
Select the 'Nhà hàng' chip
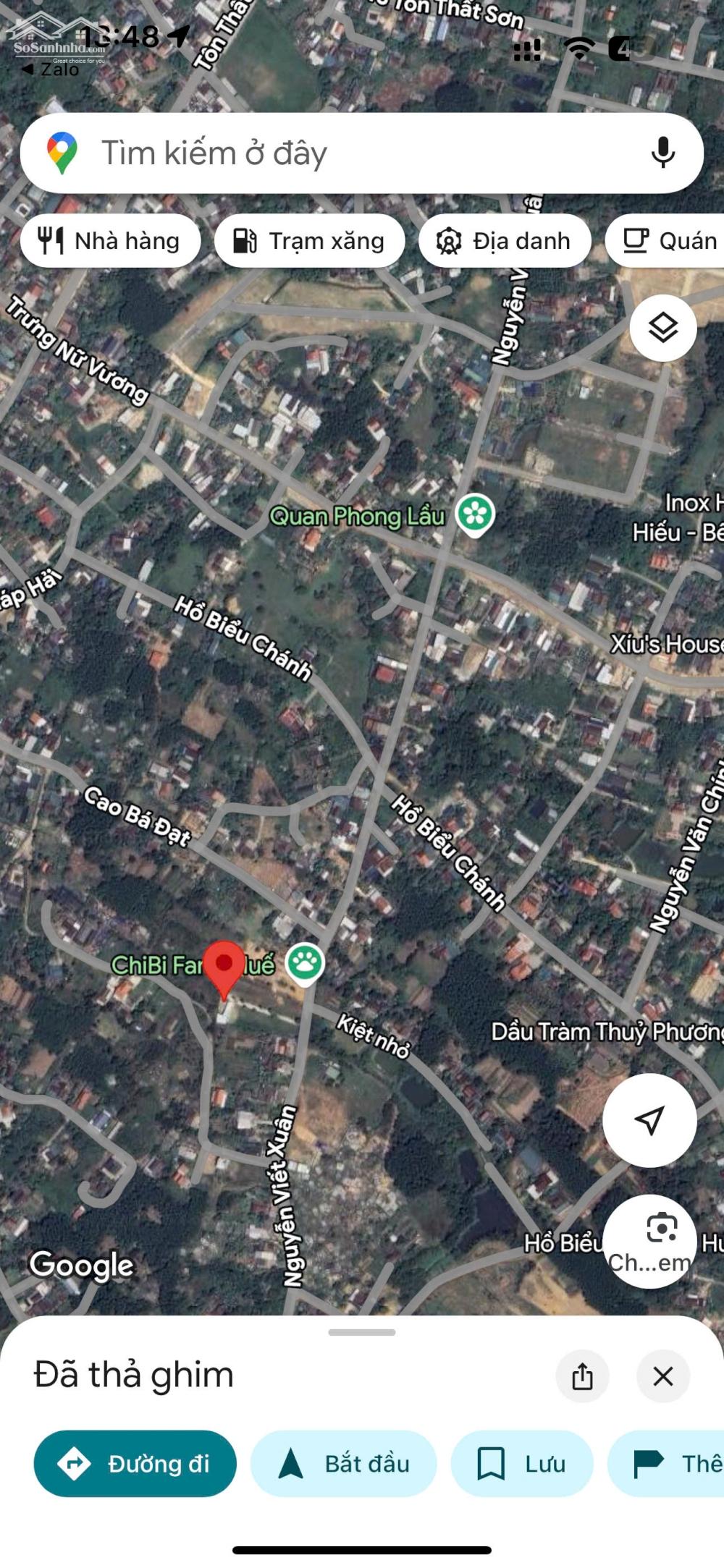pyautogui.click(x=110, y=241)
